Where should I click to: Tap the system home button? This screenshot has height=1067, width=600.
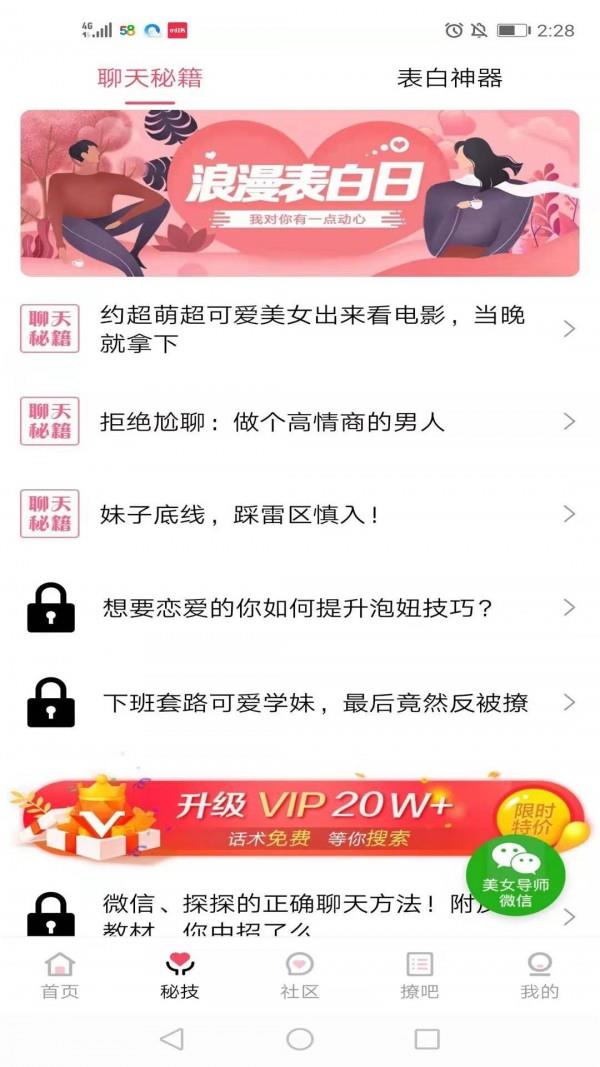pos(300,1039)
